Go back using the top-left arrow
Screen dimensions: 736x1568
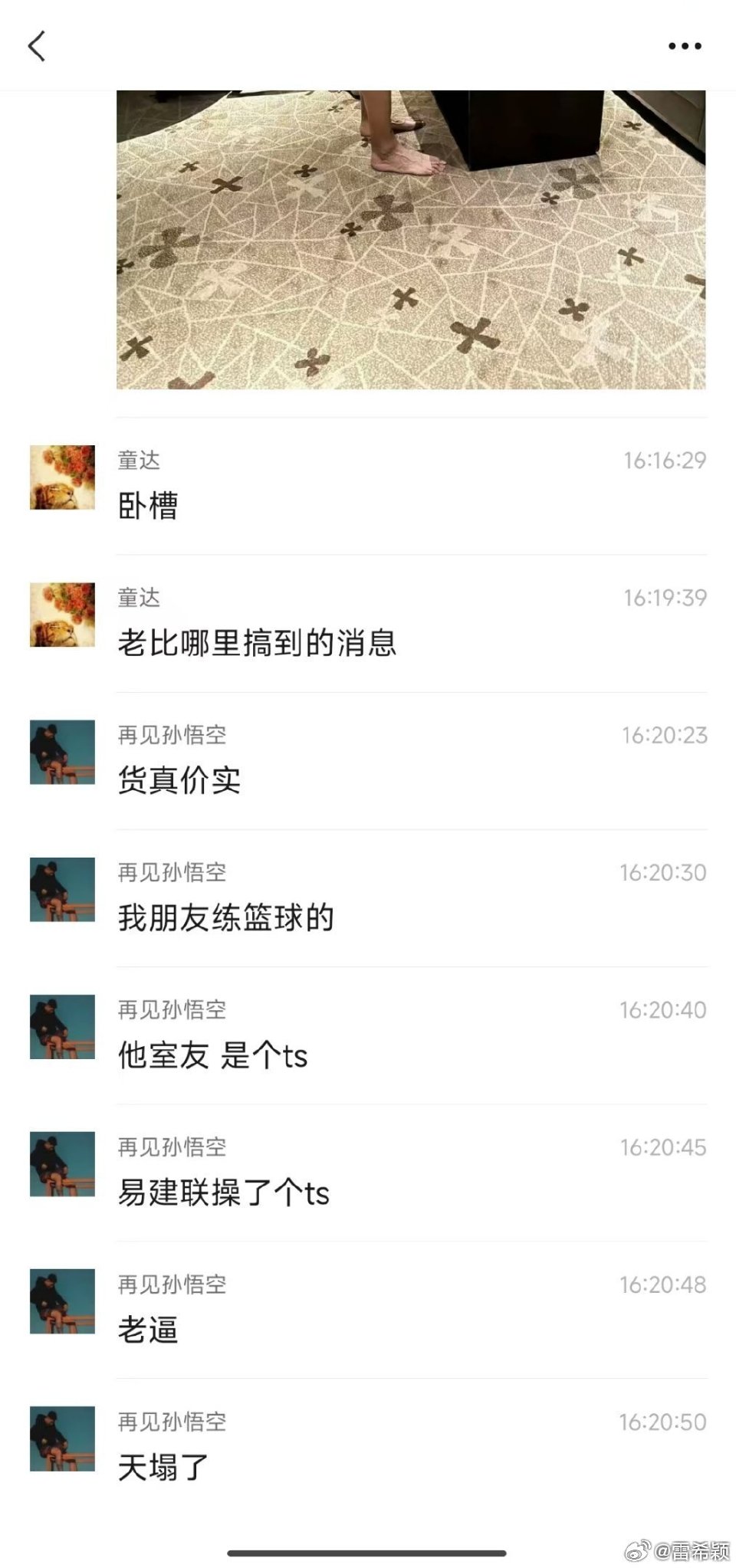(37, 46)
